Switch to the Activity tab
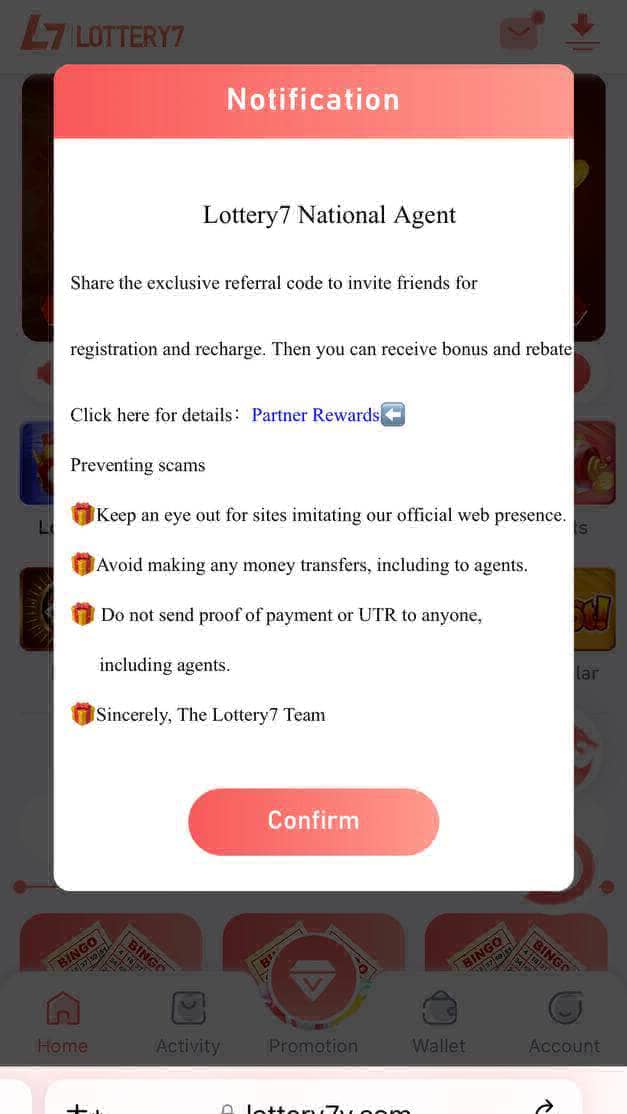The height and width of the screenshot is (1114, 627). tap(188, 1022)
